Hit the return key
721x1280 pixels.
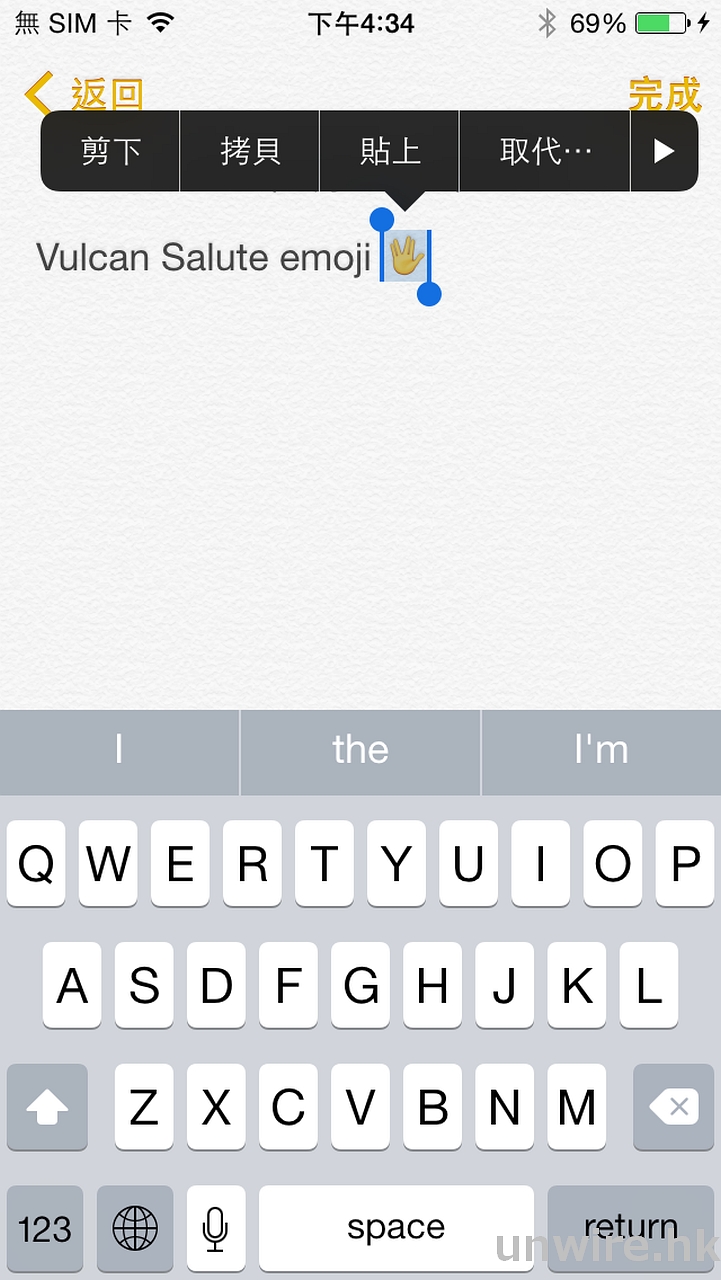coord(631,1228)
